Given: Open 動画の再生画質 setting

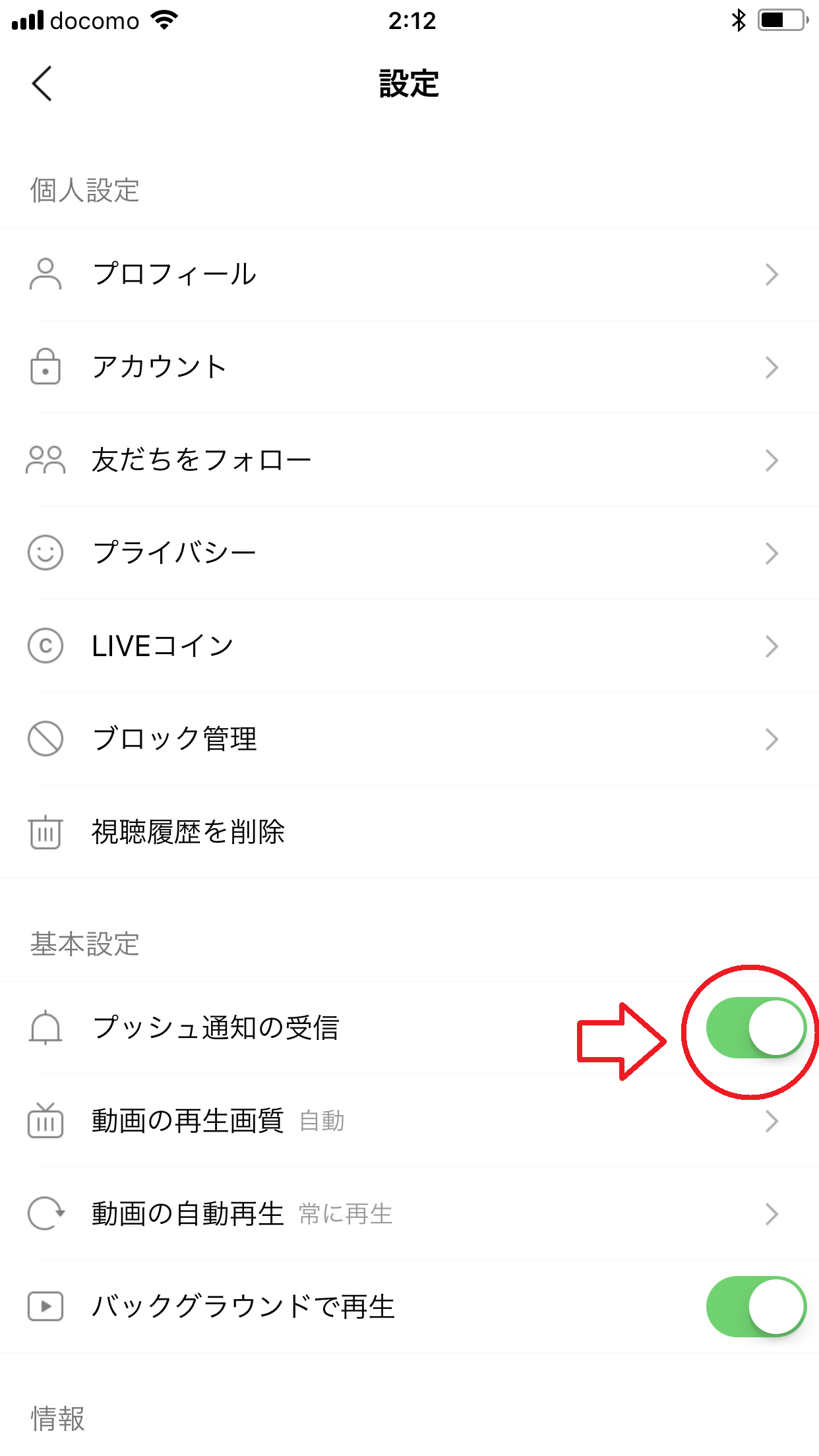Looking at the screenshot, I should click(x=409, y=1121).
